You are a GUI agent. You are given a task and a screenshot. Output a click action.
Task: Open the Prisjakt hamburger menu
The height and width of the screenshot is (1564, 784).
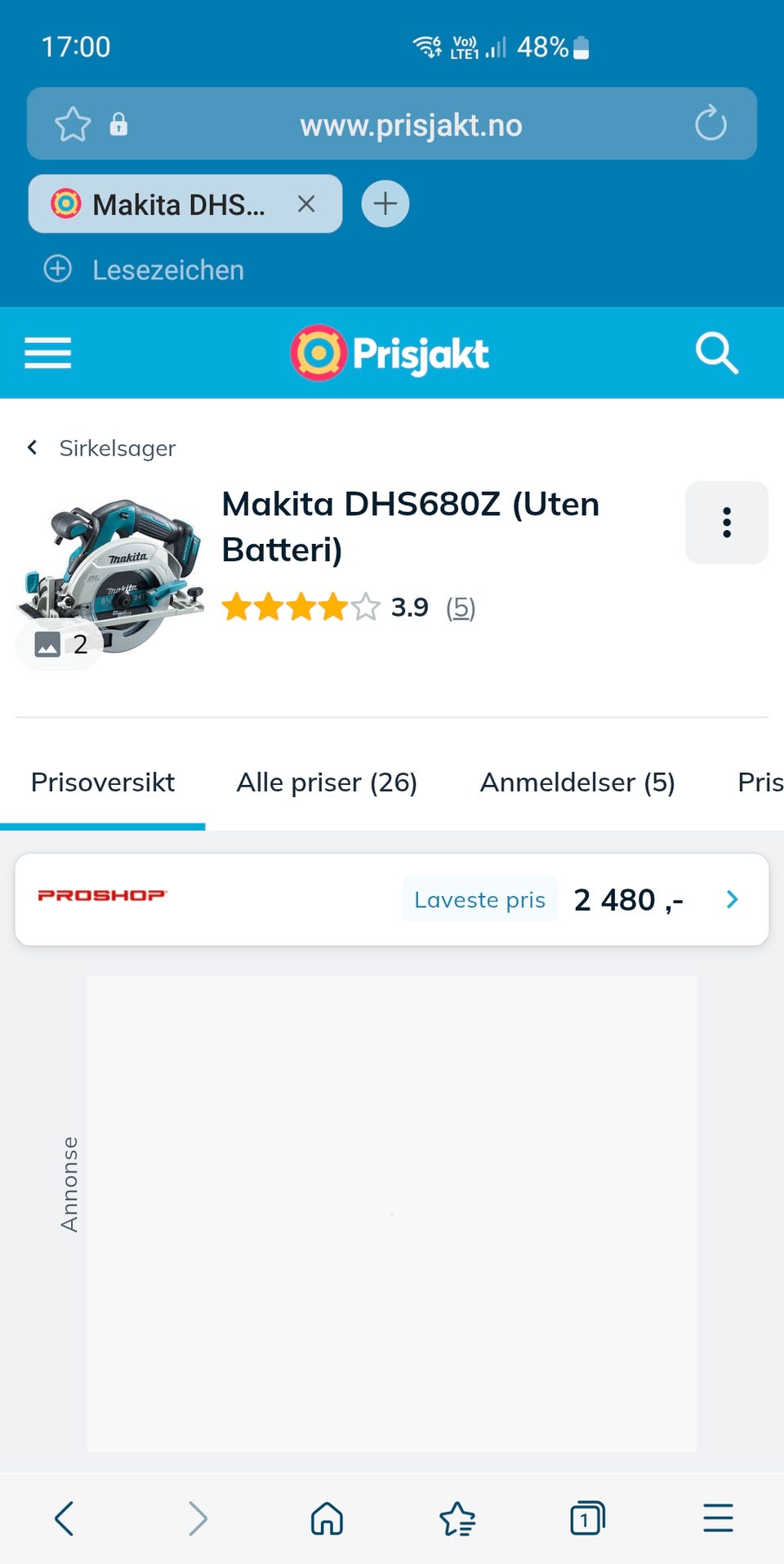click(x=47, y=352)
